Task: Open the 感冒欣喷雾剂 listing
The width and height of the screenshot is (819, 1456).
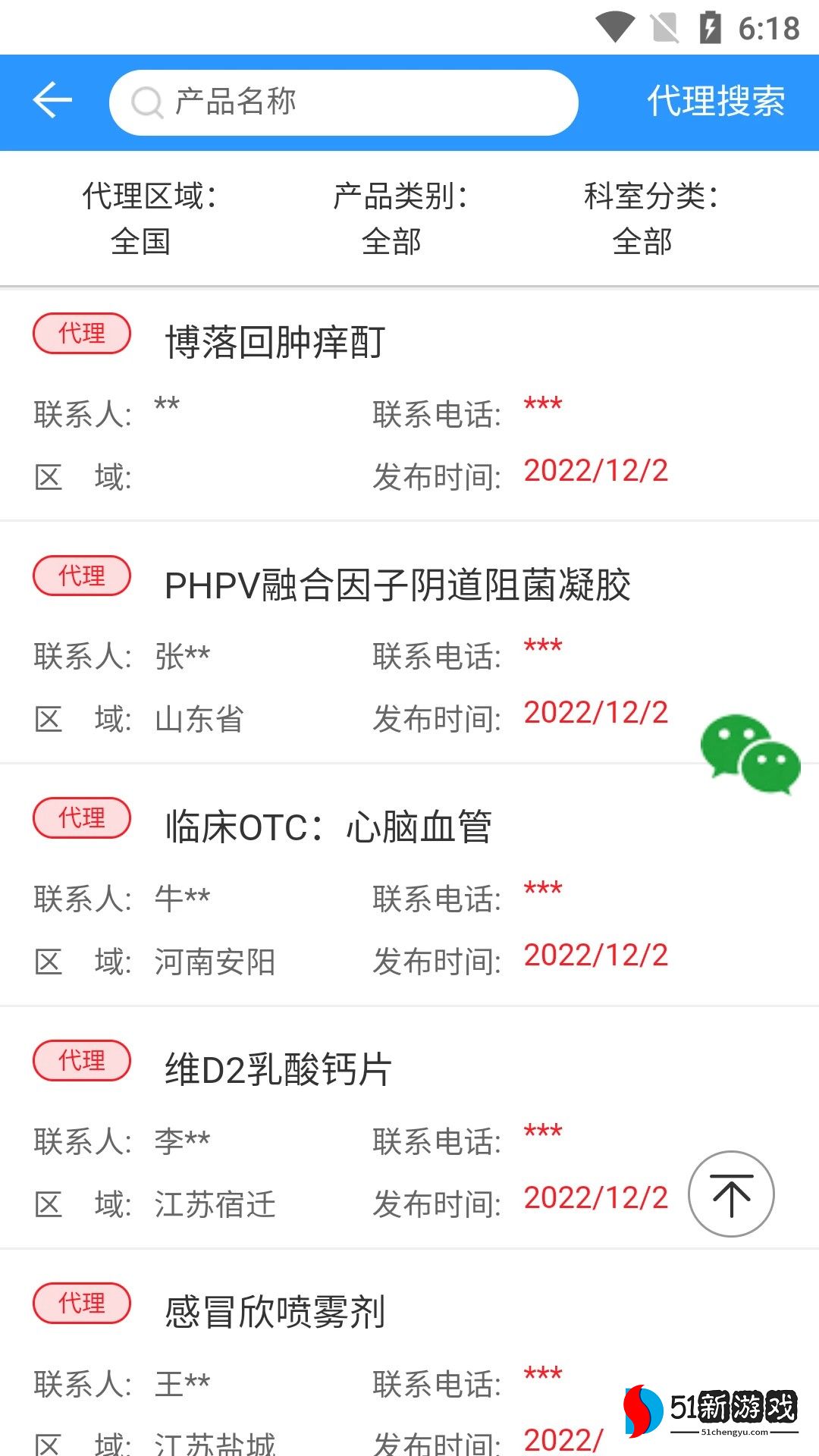Action: (x=275, y=1312)
